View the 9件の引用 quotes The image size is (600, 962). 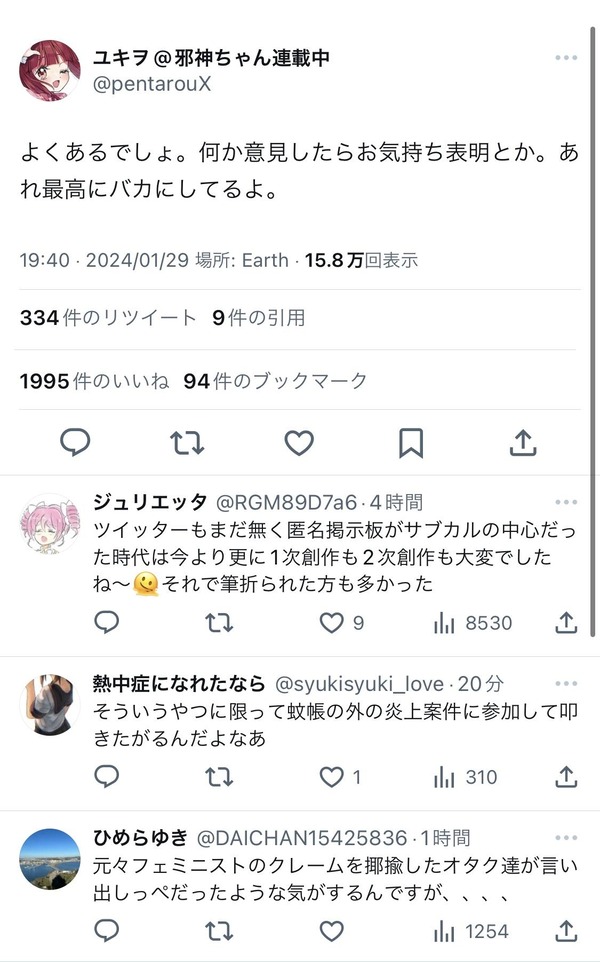(x=258, y=318)
